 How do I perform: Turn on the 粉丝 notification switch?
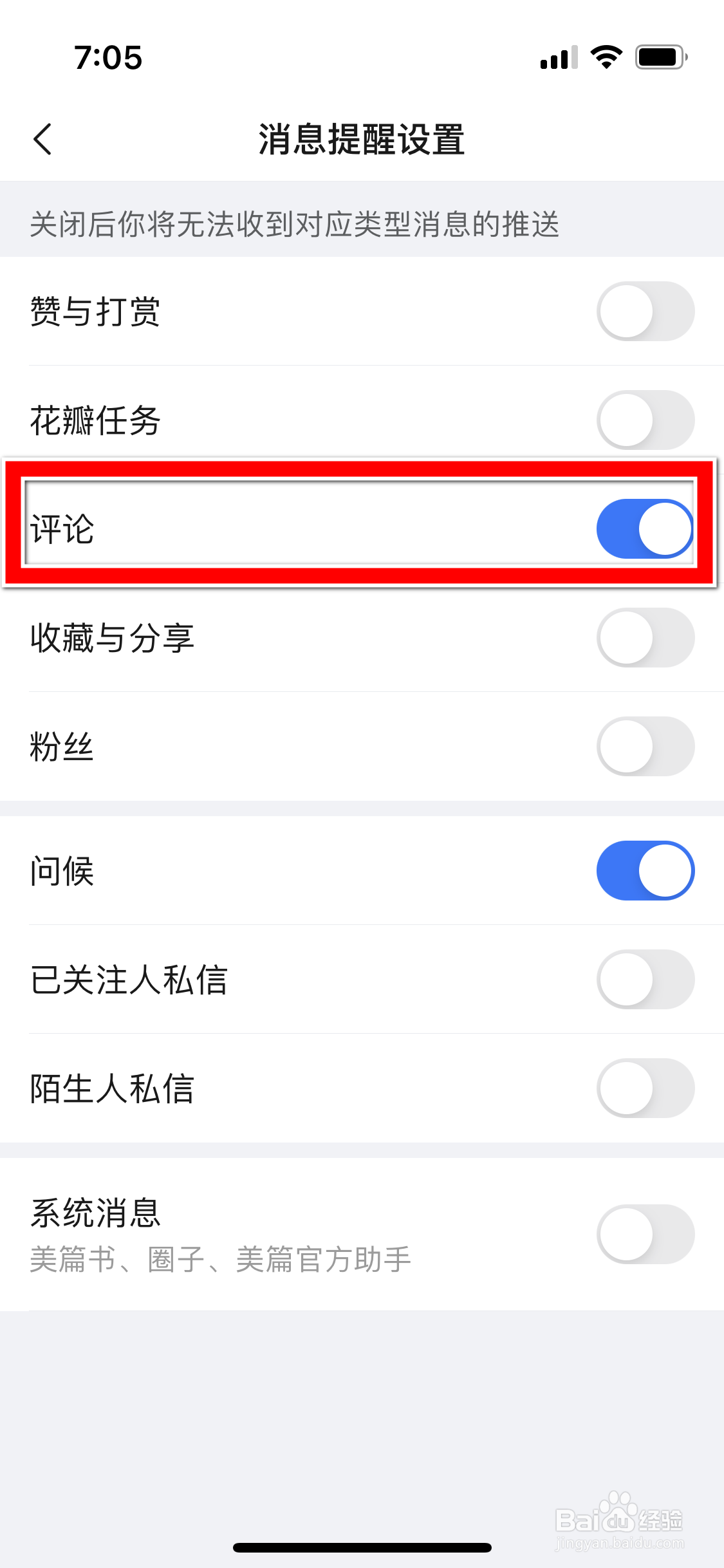click(x=645, y=745)
